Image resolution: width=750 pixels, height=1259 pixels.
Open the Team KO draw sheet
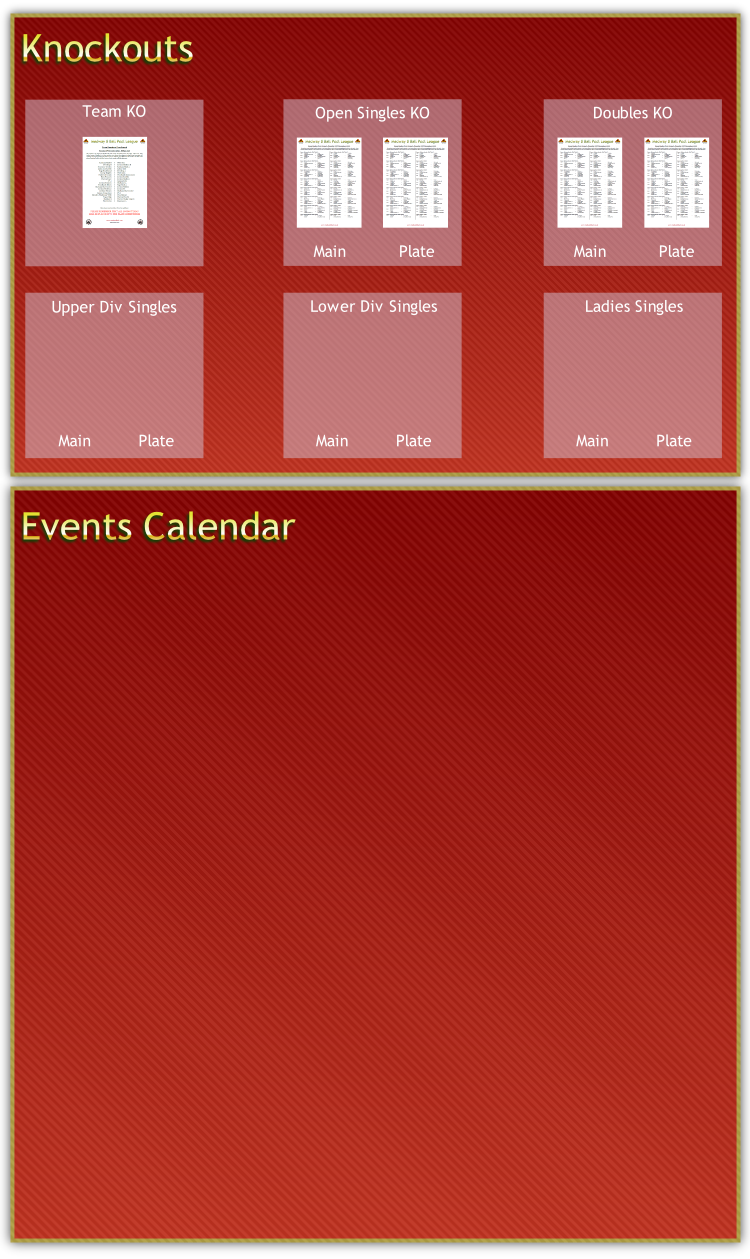[114, 182]
